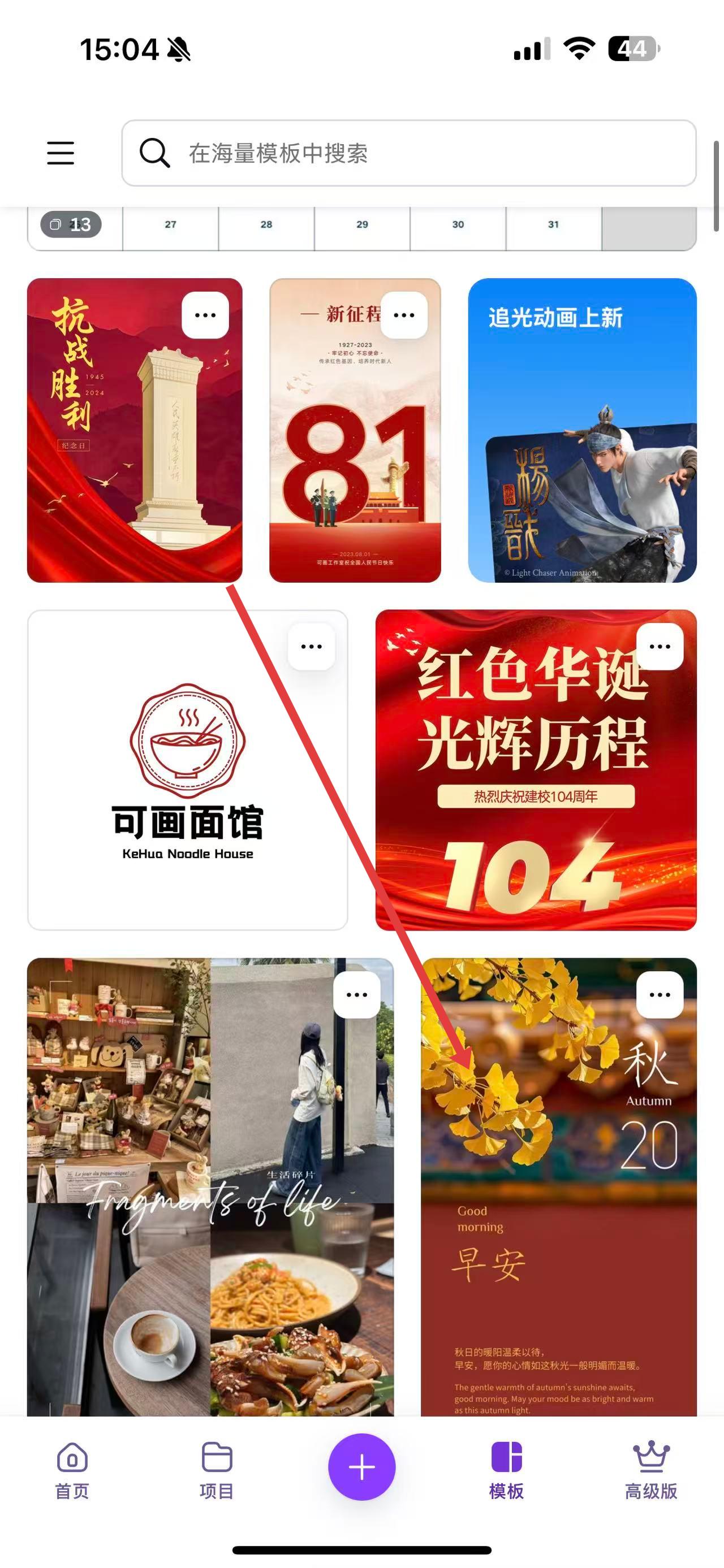The image size is (724, 1568).
Task: Open more options on 红色华诞 template
Action: pos(660,647)
